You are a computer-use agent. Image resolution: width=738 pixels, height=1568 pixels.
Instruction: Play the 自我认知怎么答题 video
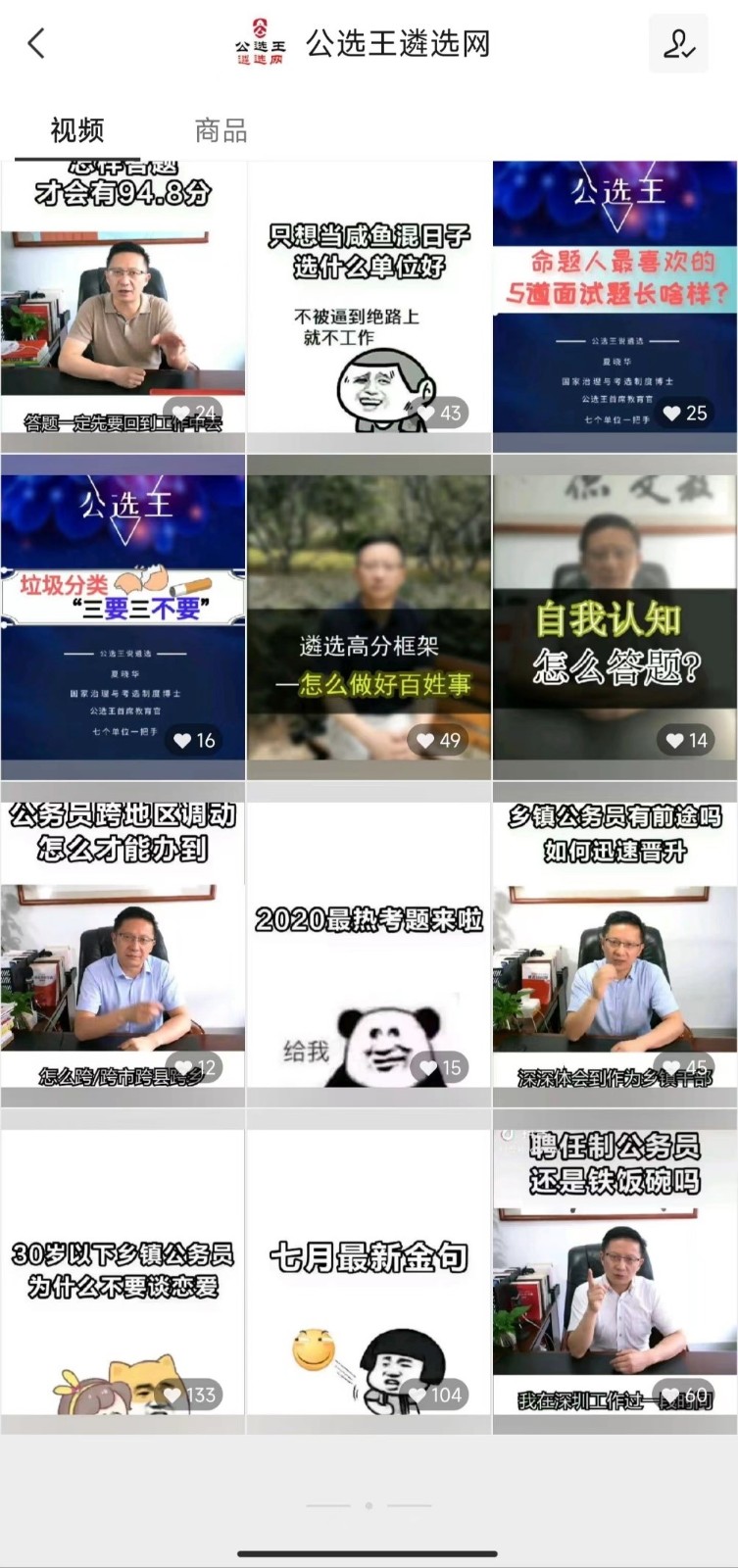click(615, 617)
